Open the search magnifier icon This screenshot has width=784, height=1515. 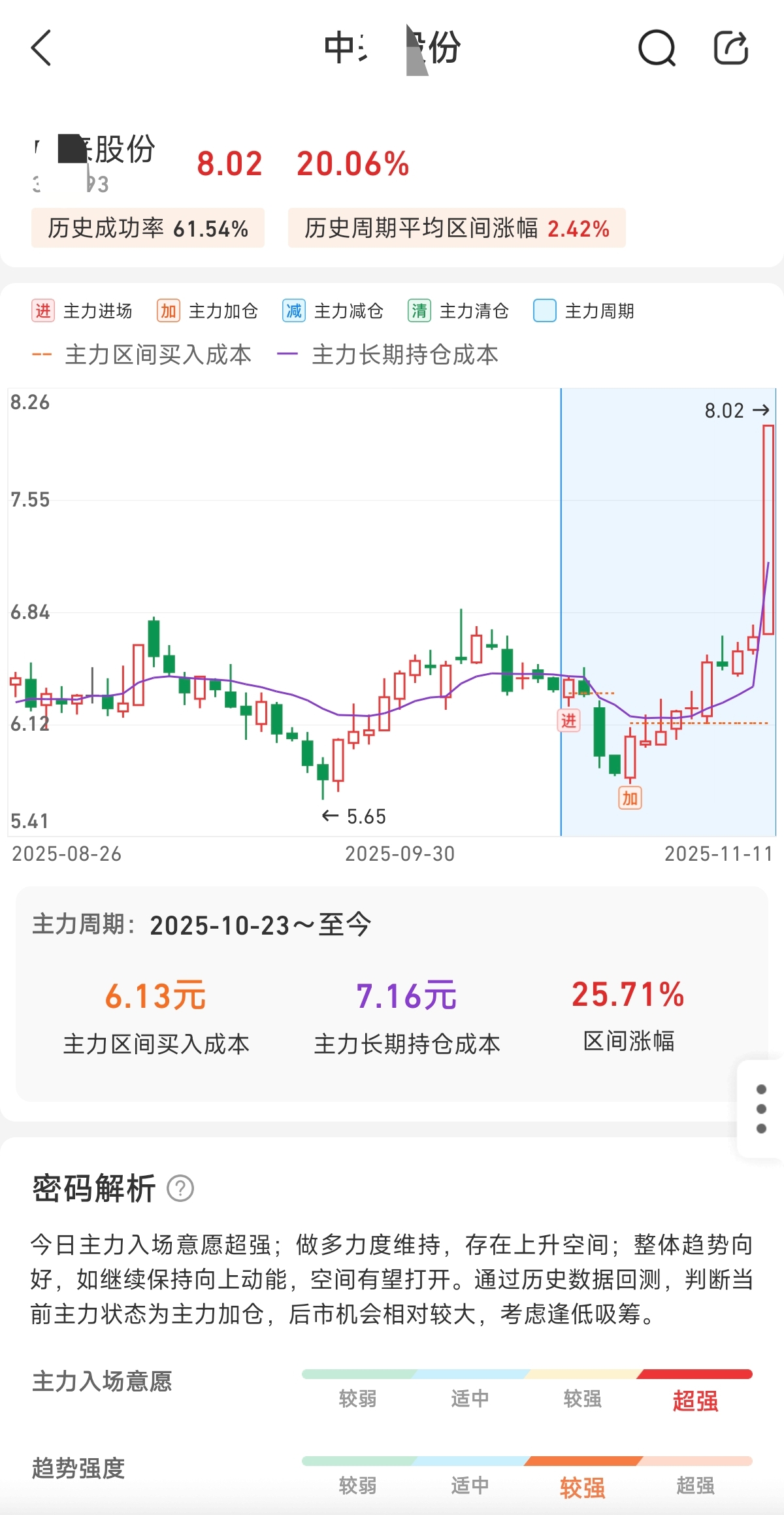coord(656,48)
